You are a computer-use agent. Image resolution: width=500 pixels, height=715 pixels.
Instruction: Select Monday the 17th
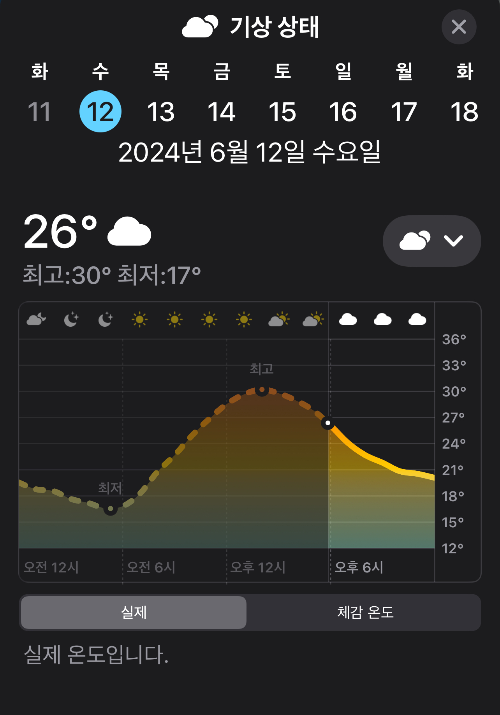click(x=404, y=112)
